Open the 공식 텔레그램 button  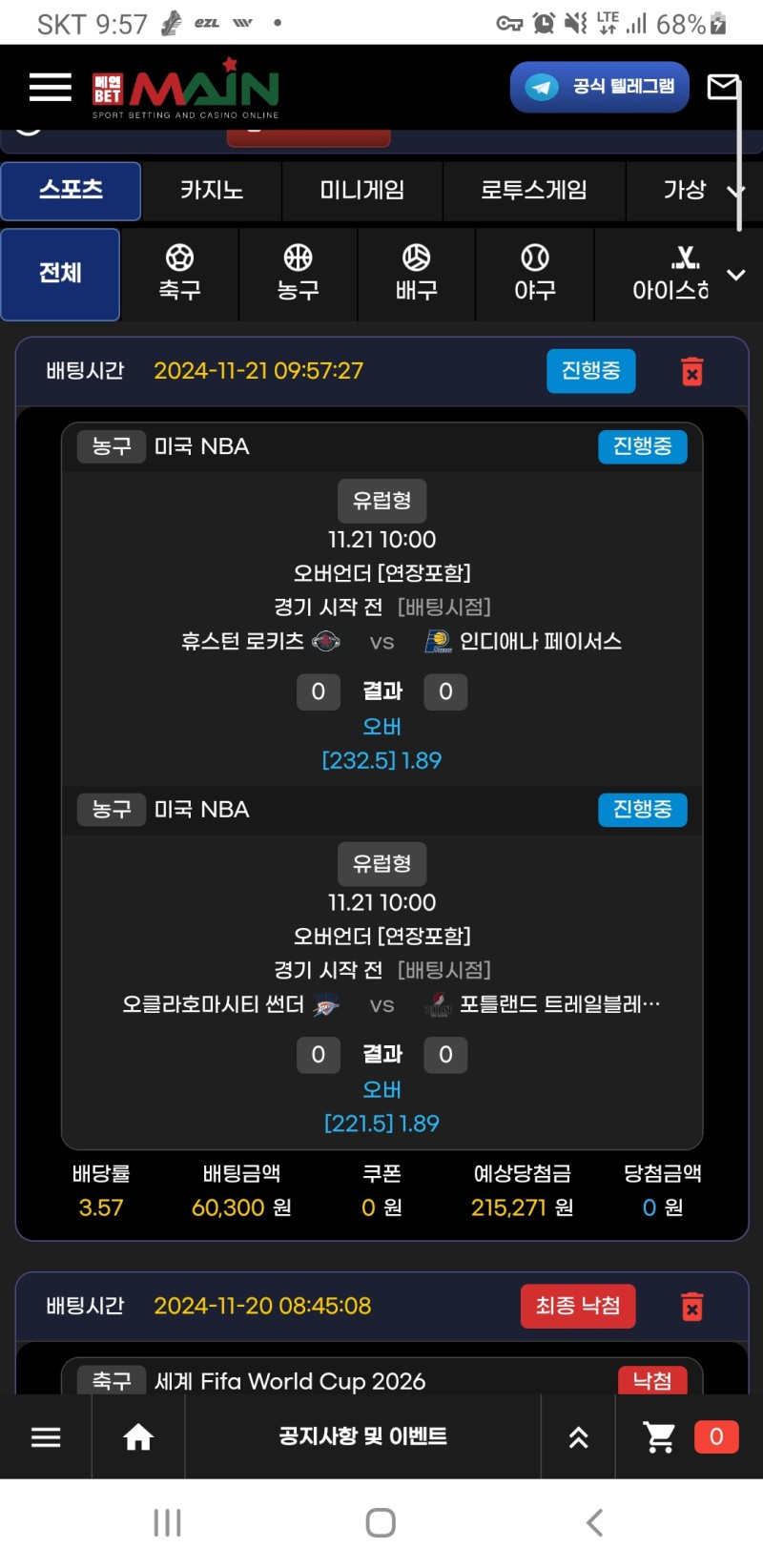pos(599,87)
